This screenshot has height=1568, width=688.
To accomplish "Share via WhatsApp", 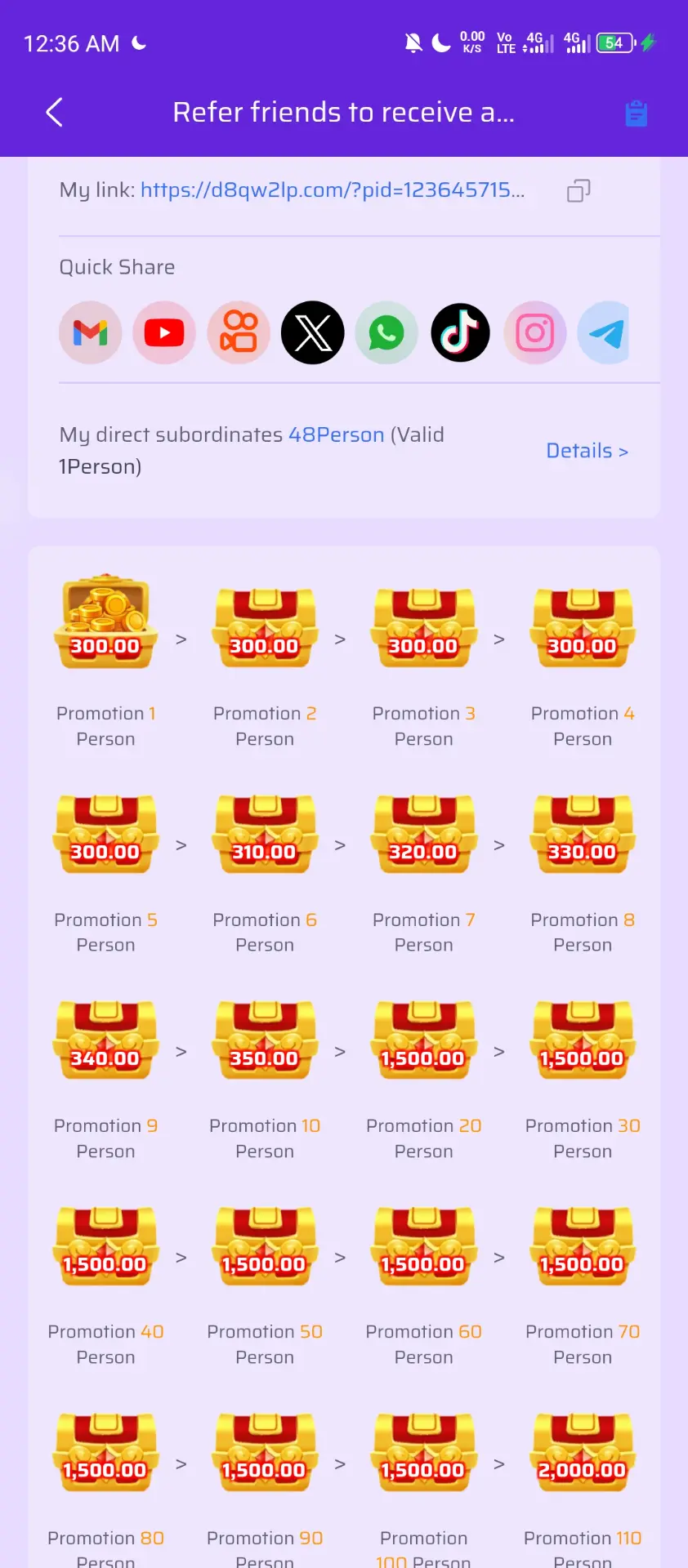I will pyautogui.click(x=386, y=332).
